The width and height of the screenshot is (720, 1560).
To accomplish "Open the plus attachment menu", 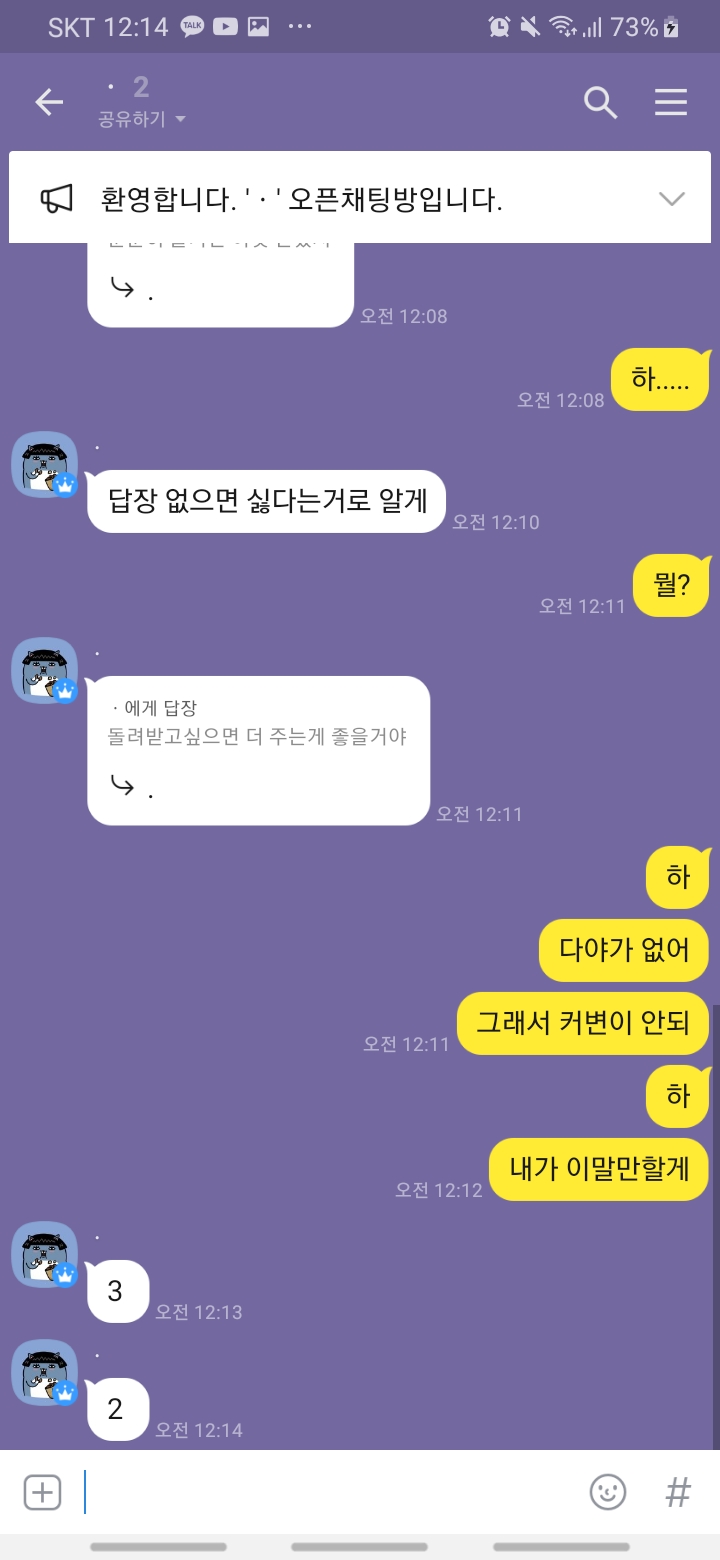I will coord(42,1492).
